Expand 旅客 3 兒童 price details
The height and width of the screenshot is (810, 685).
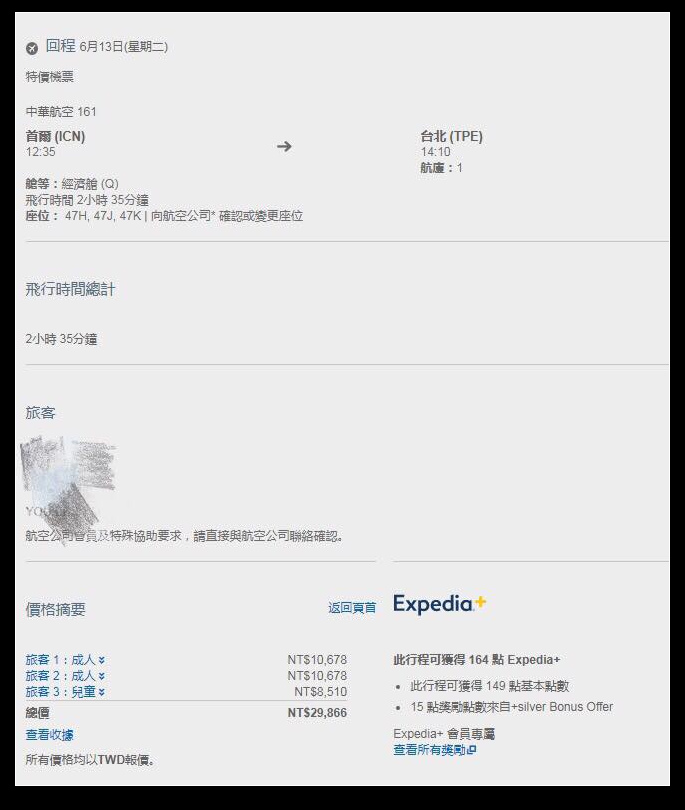pos(65,692)
